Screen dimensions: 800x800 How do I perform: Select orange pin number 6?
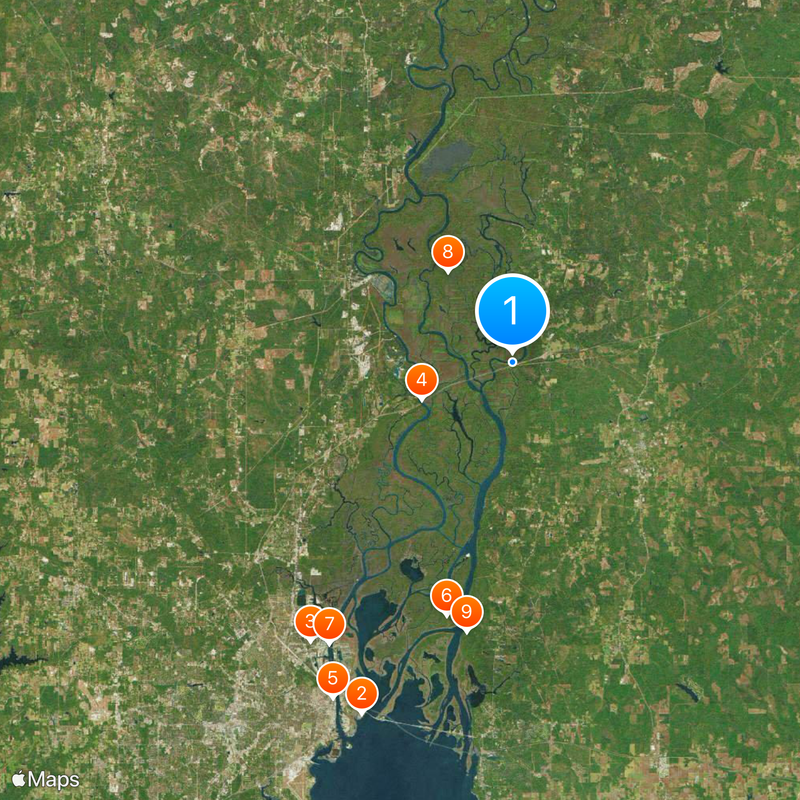(x=444, y=596)
